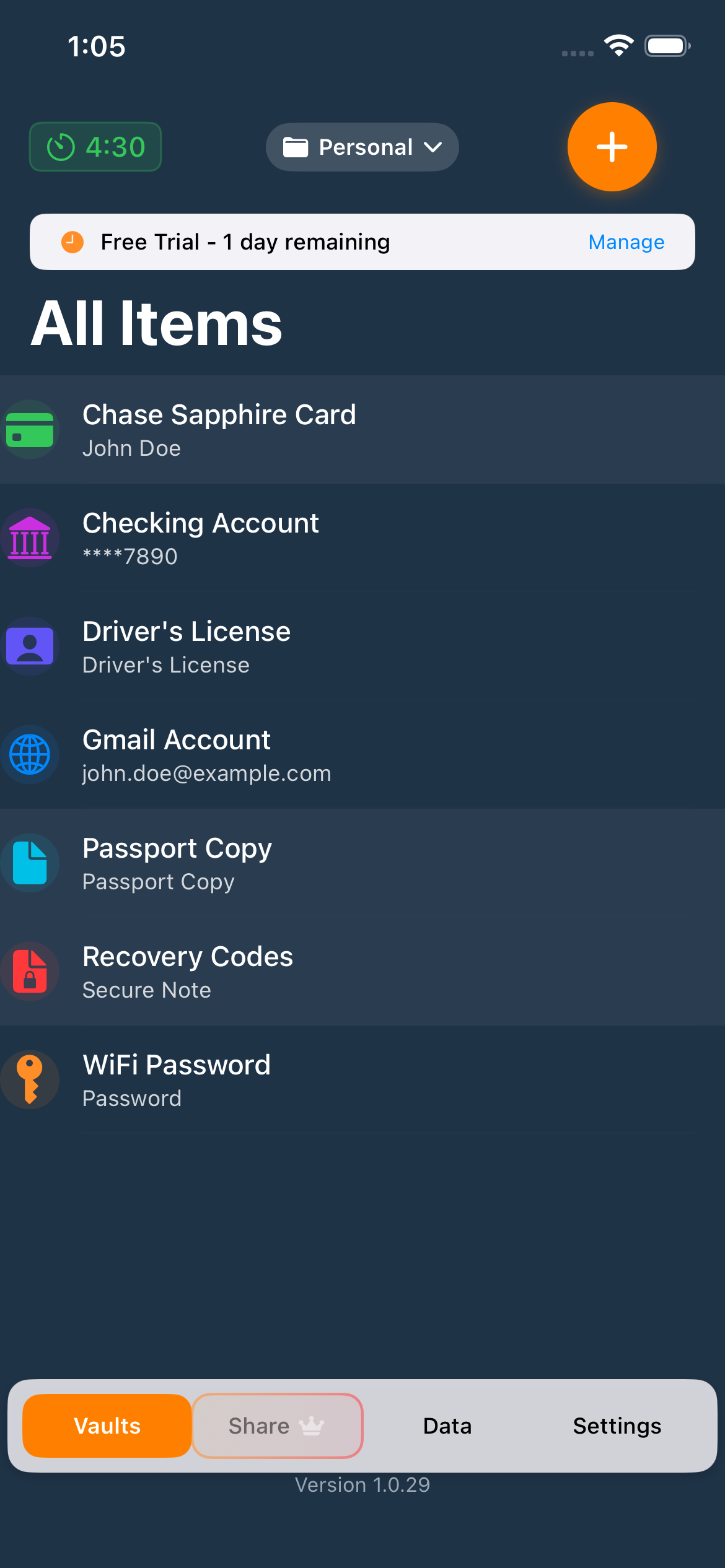Open the Settings tab

tap(617, 1426)
